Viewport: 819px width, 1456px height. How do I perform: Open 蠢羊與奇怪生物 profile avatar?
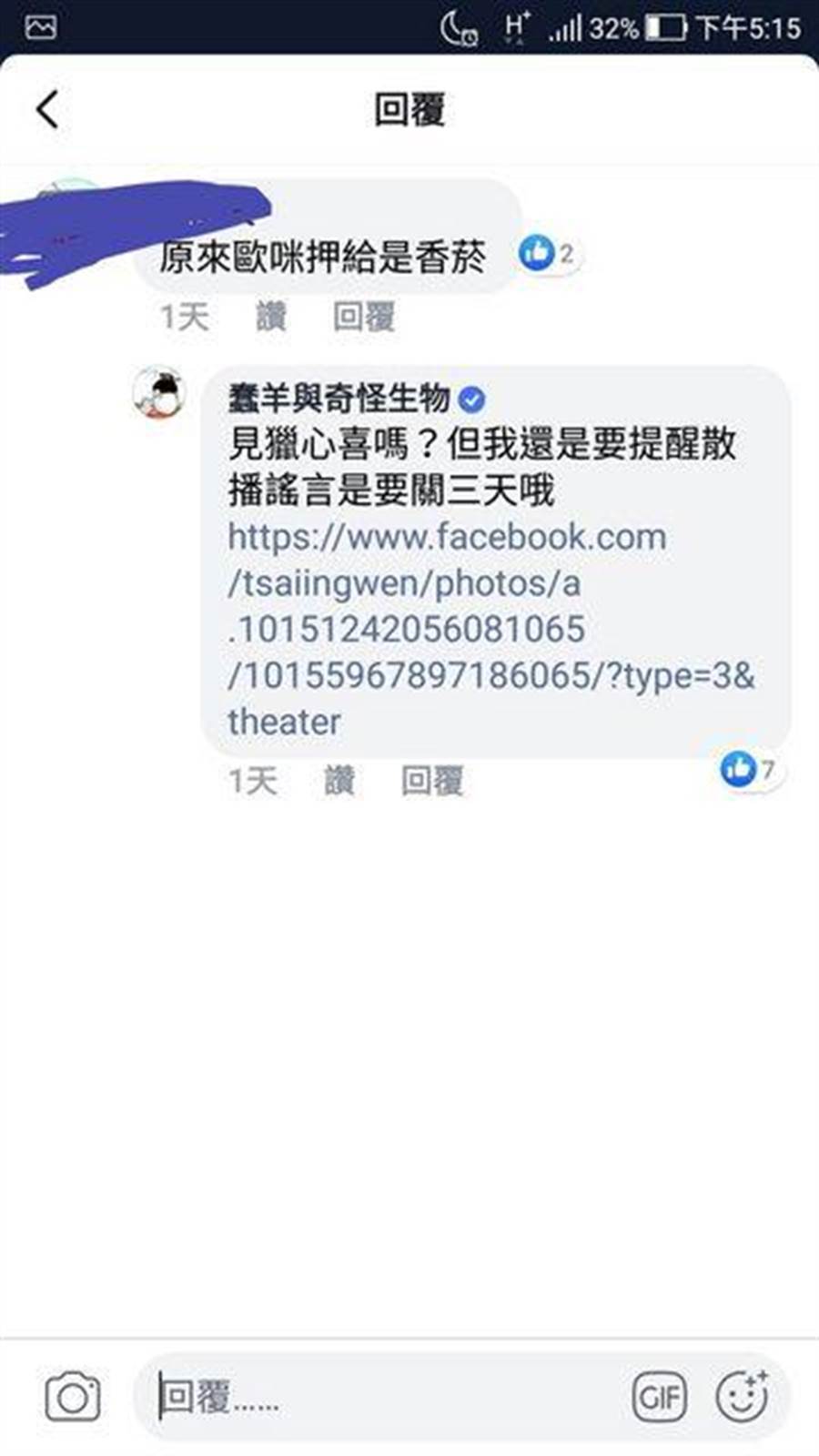pyautogui.click(x=160, y=394)
